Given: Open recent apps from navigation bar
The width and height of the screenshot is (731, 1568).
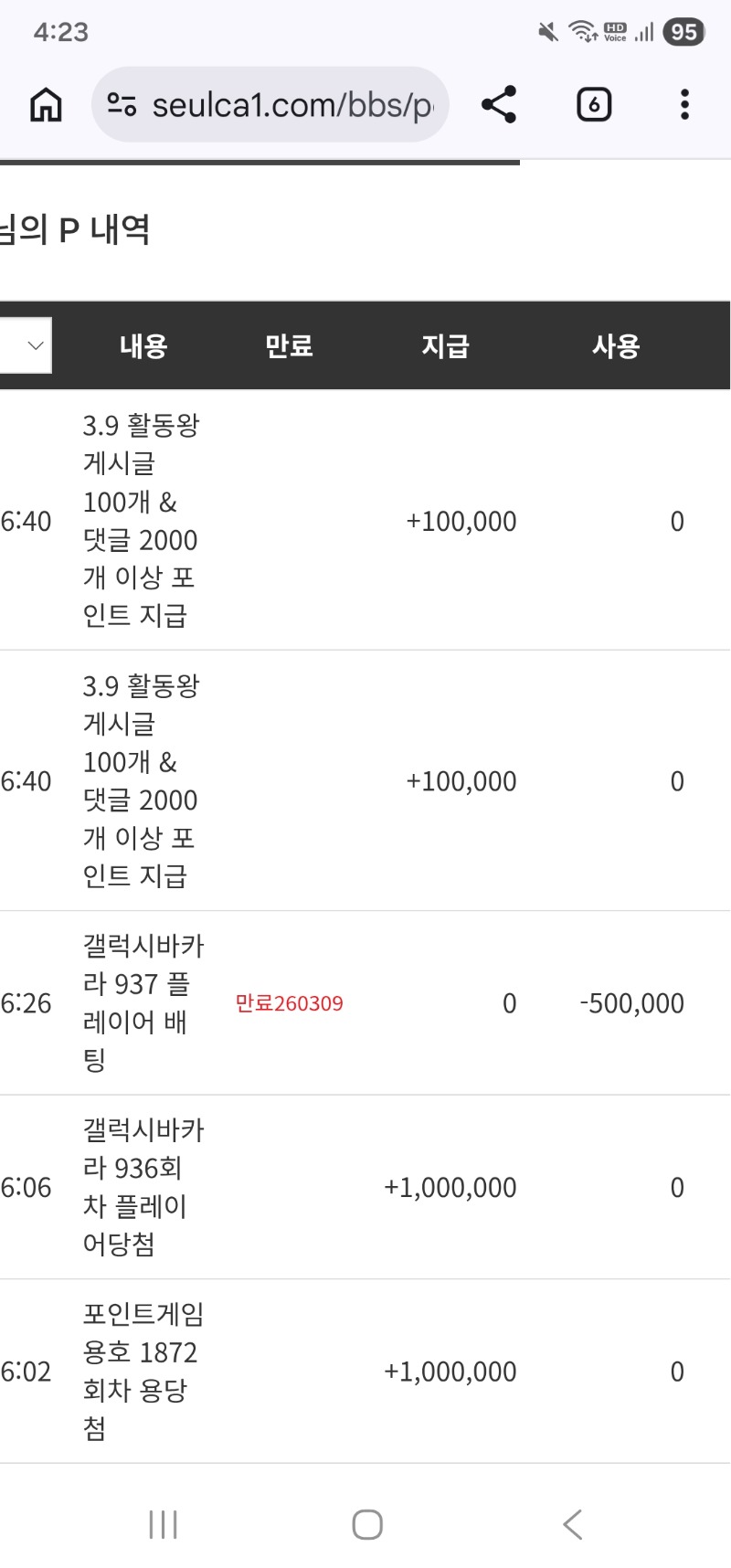Looking at the screenshot, I should tap(163, 1524).
